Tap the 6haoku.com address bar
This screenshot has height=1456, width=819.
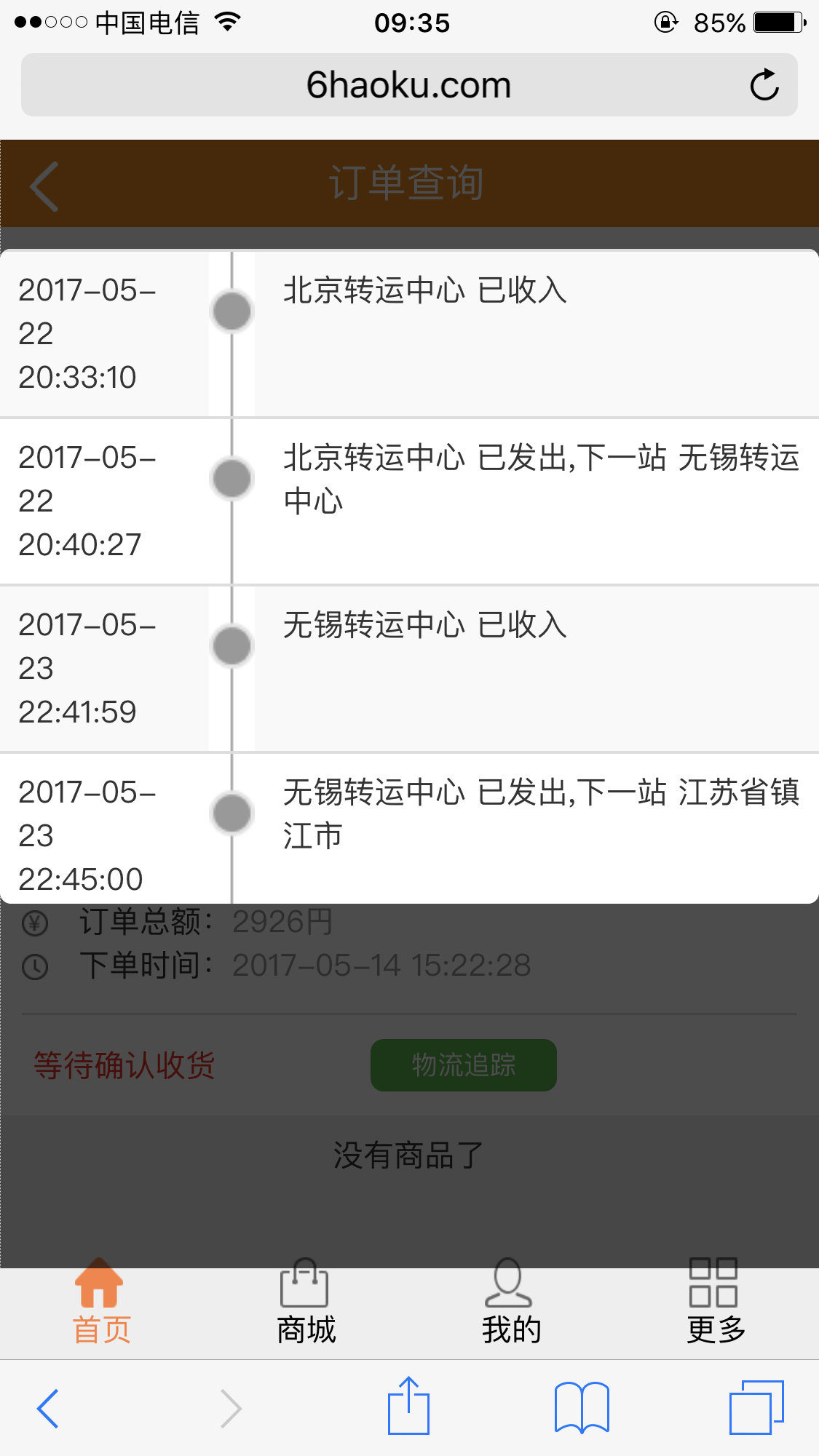tap(409, 85)
